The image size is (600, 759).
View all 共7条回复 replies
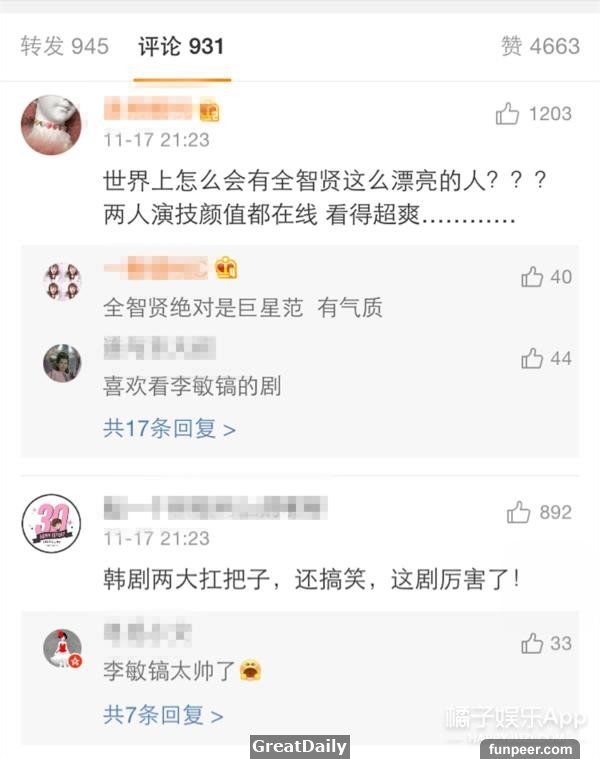tap(163, 715)
